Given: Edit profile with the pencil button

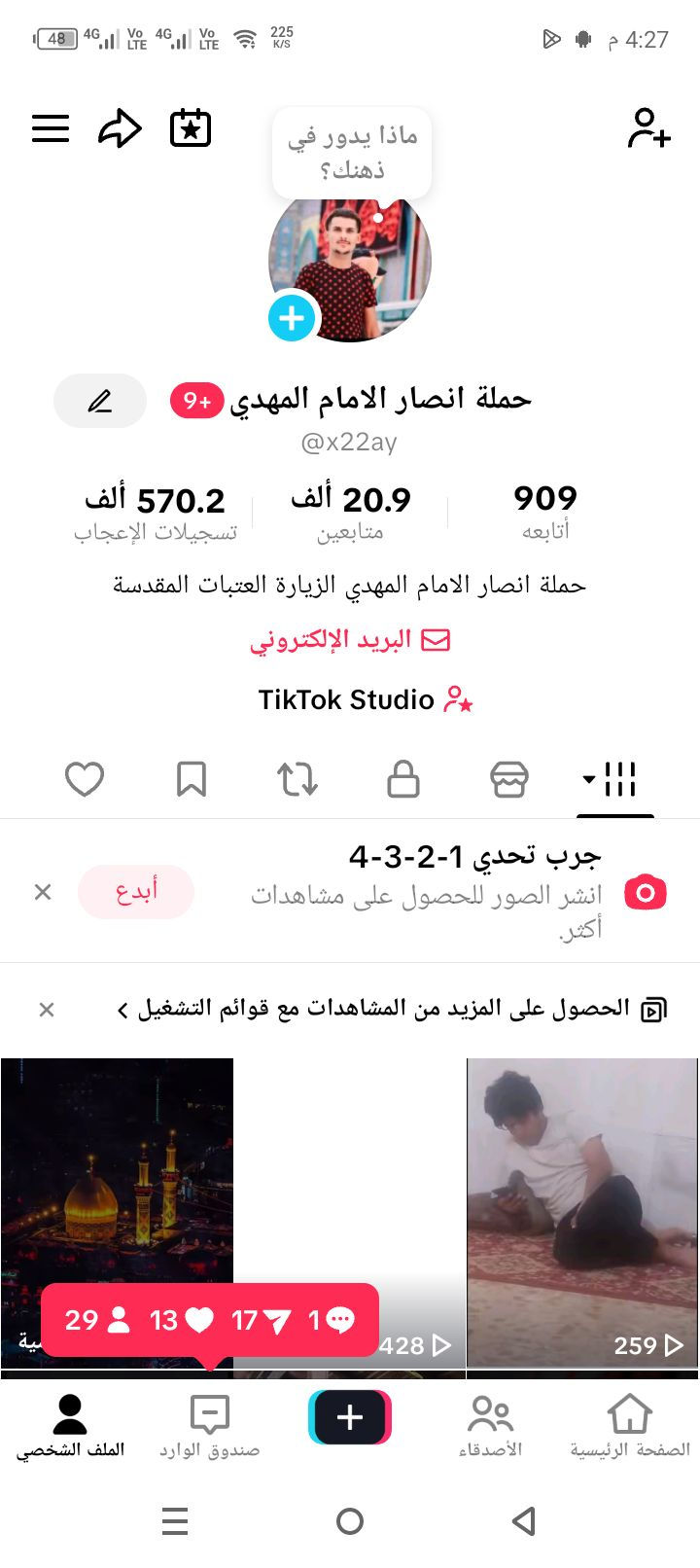Looking at the screenshot, I should point(100,401).
